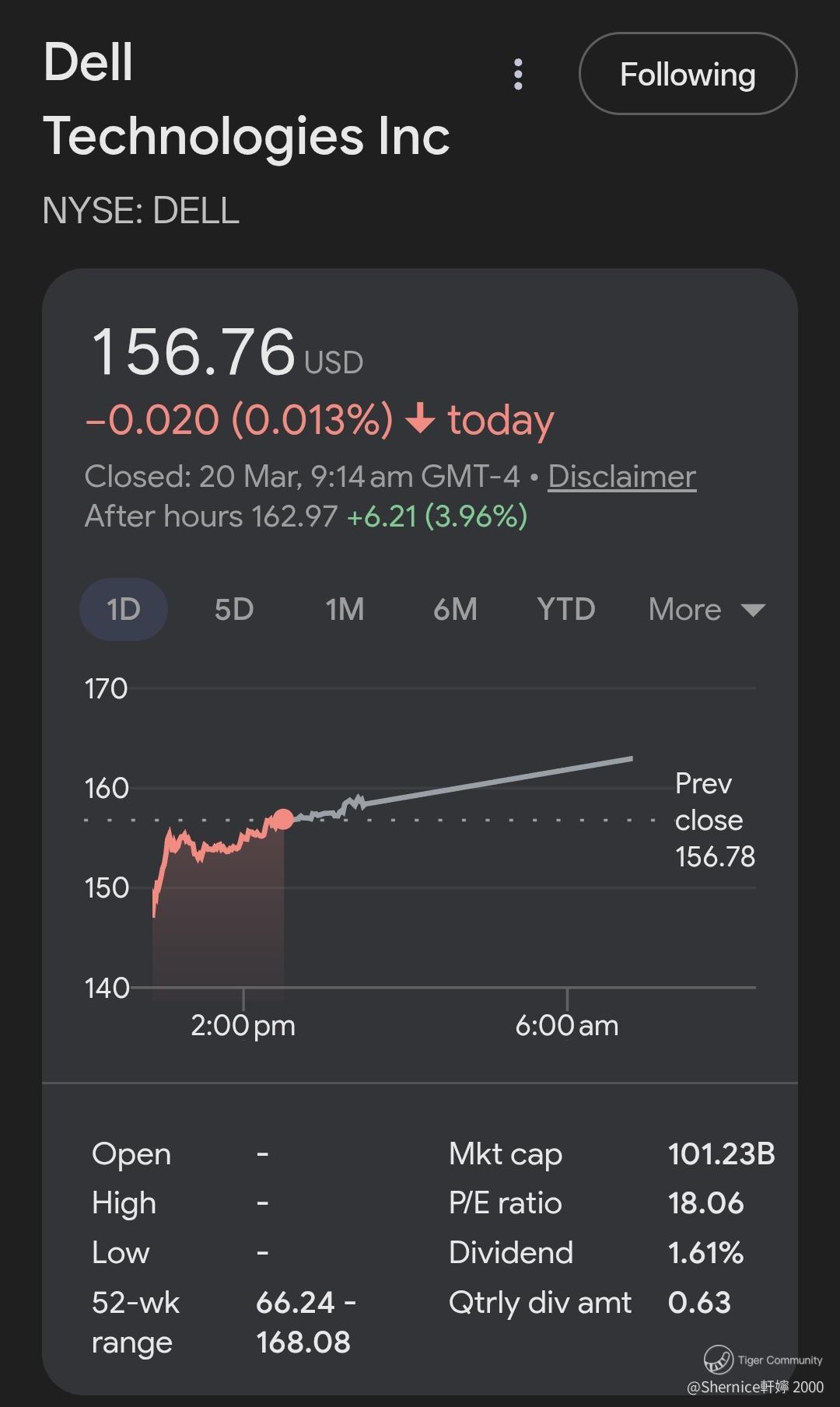Tap the Following button for Dell
The height and width of the screenshot is (1407, 840).
(688, 75)
